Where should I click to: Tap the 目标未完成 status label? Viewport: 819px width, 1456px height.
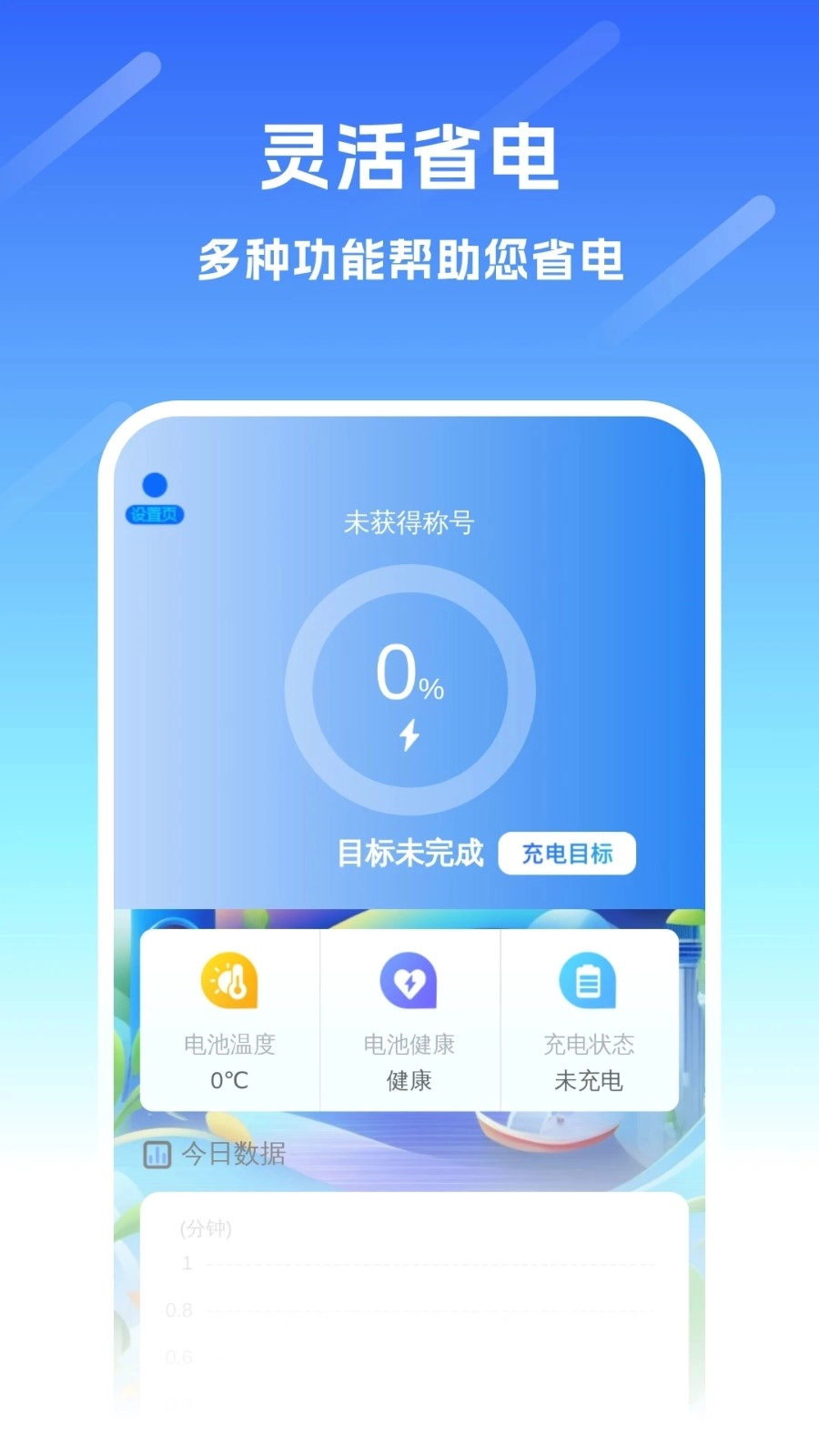click(x=411, y=854)
